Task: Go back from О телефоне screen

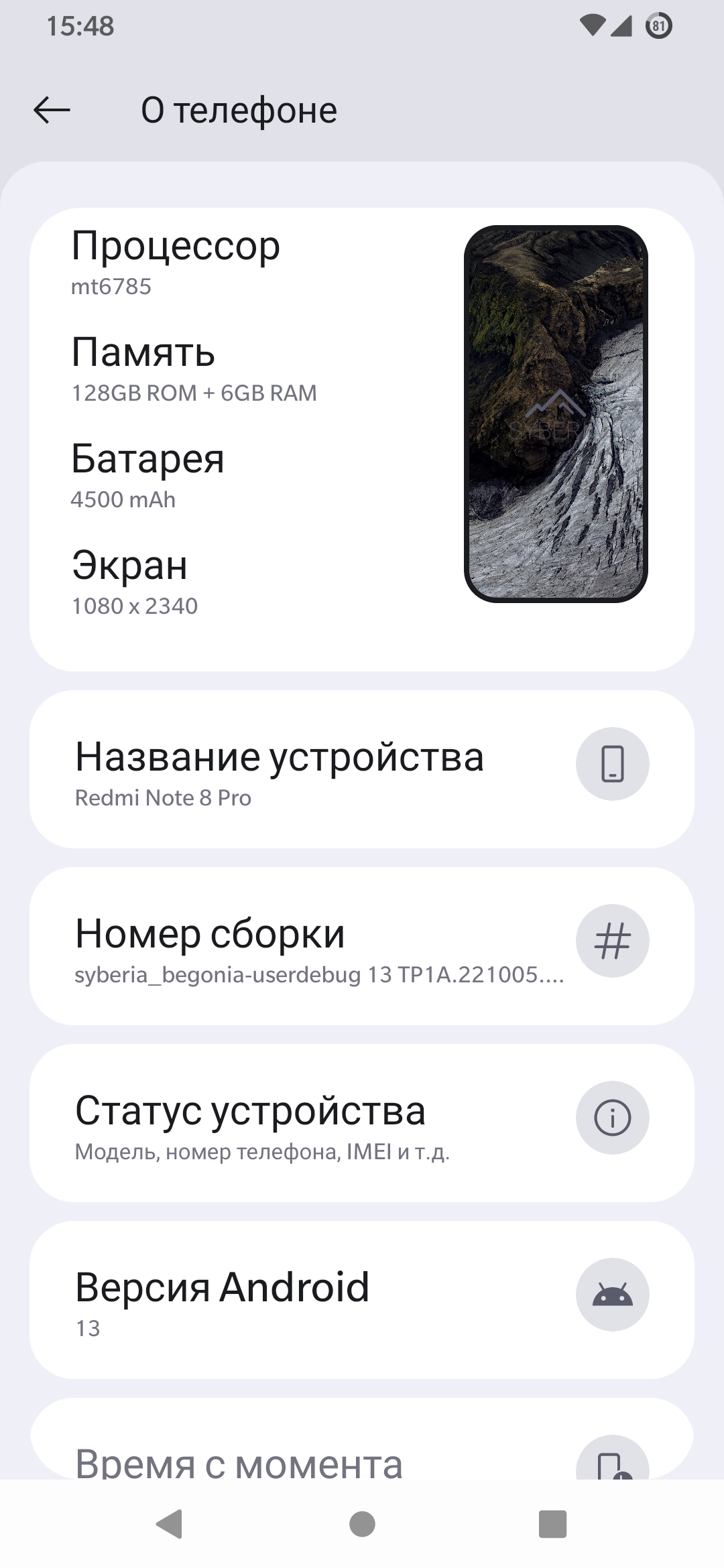Action: pos(52,110)
